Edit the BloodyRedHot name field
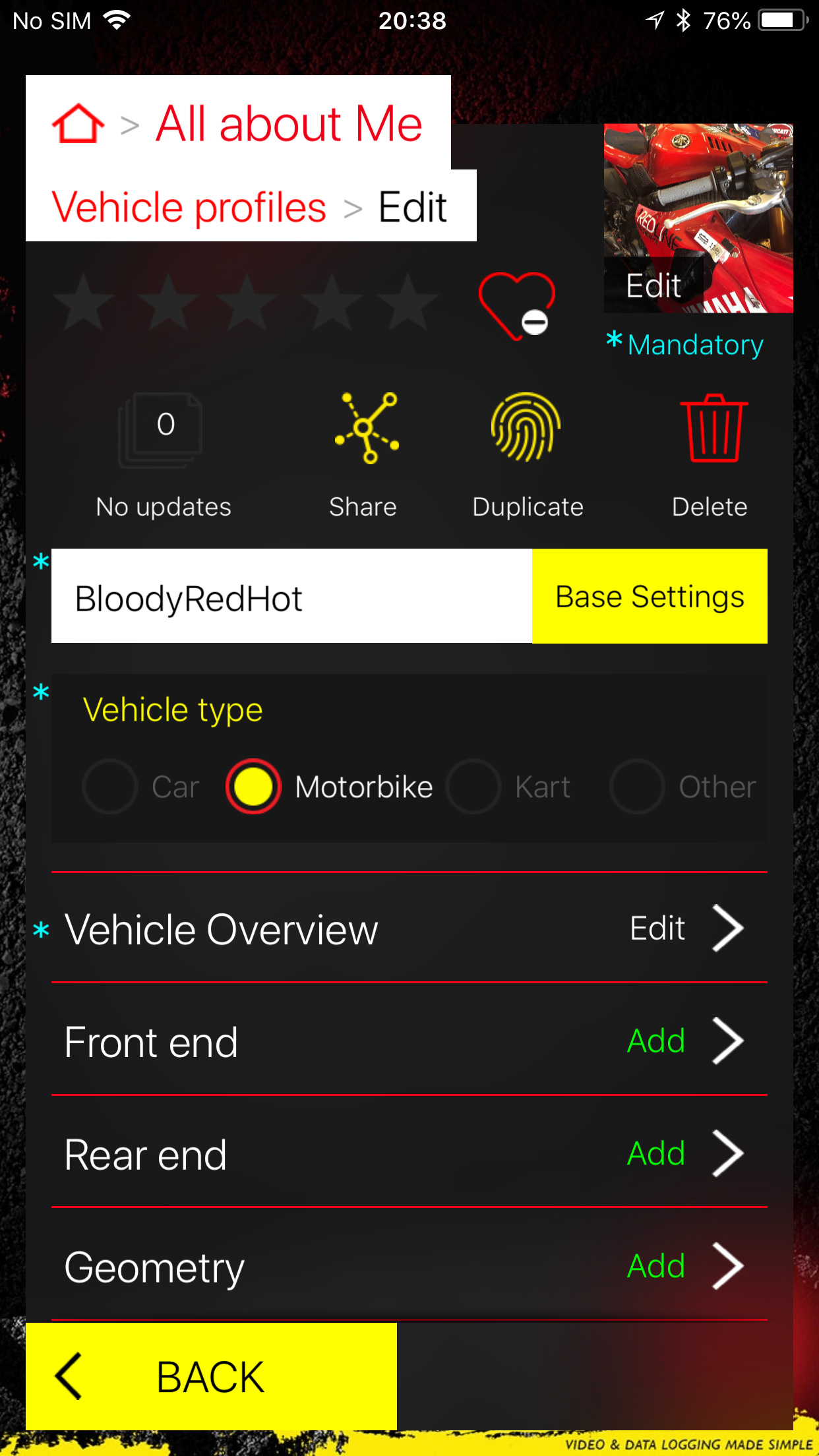Viewport: 819px width, 1456px height. [x=291, y=597]
